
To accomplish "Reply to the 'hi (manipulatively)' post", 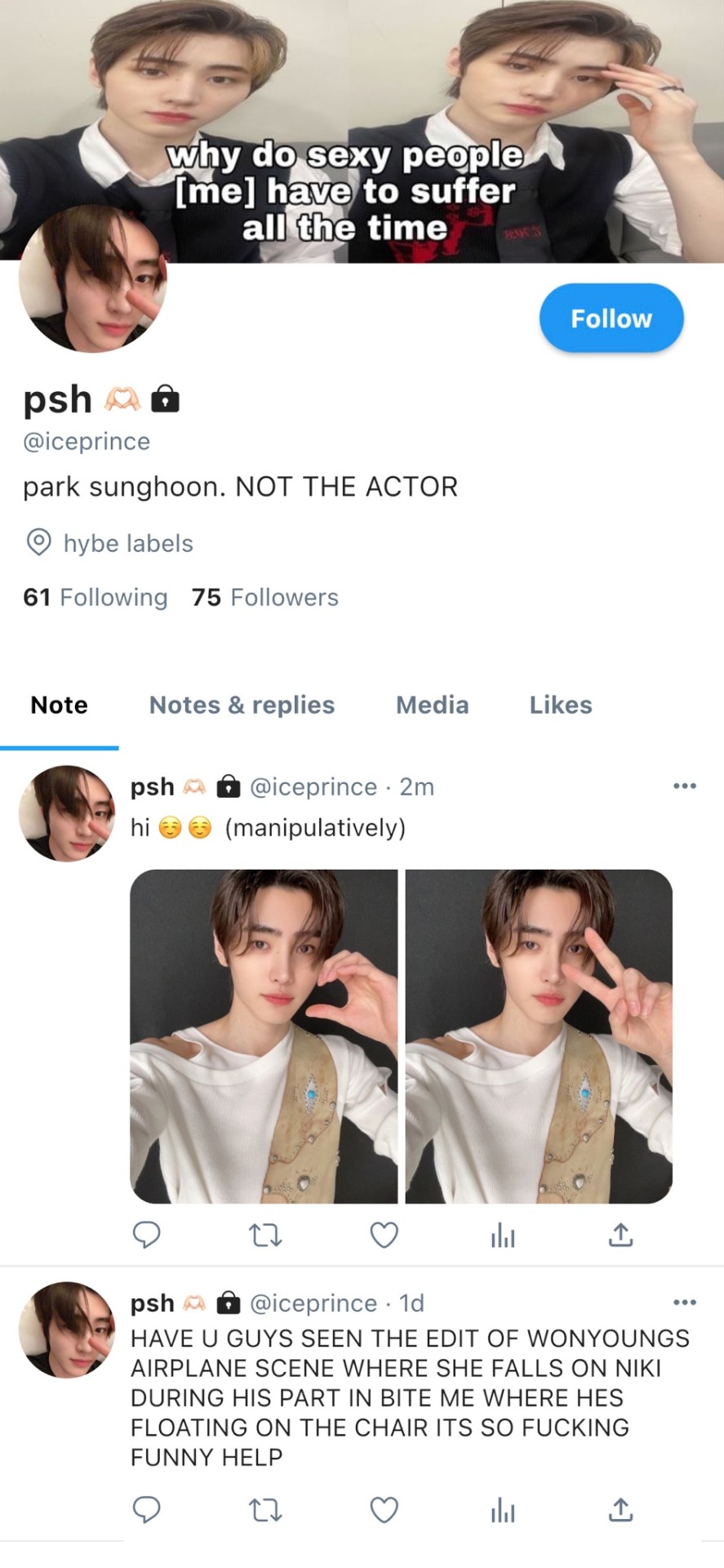I will (x=146, y=1235).
